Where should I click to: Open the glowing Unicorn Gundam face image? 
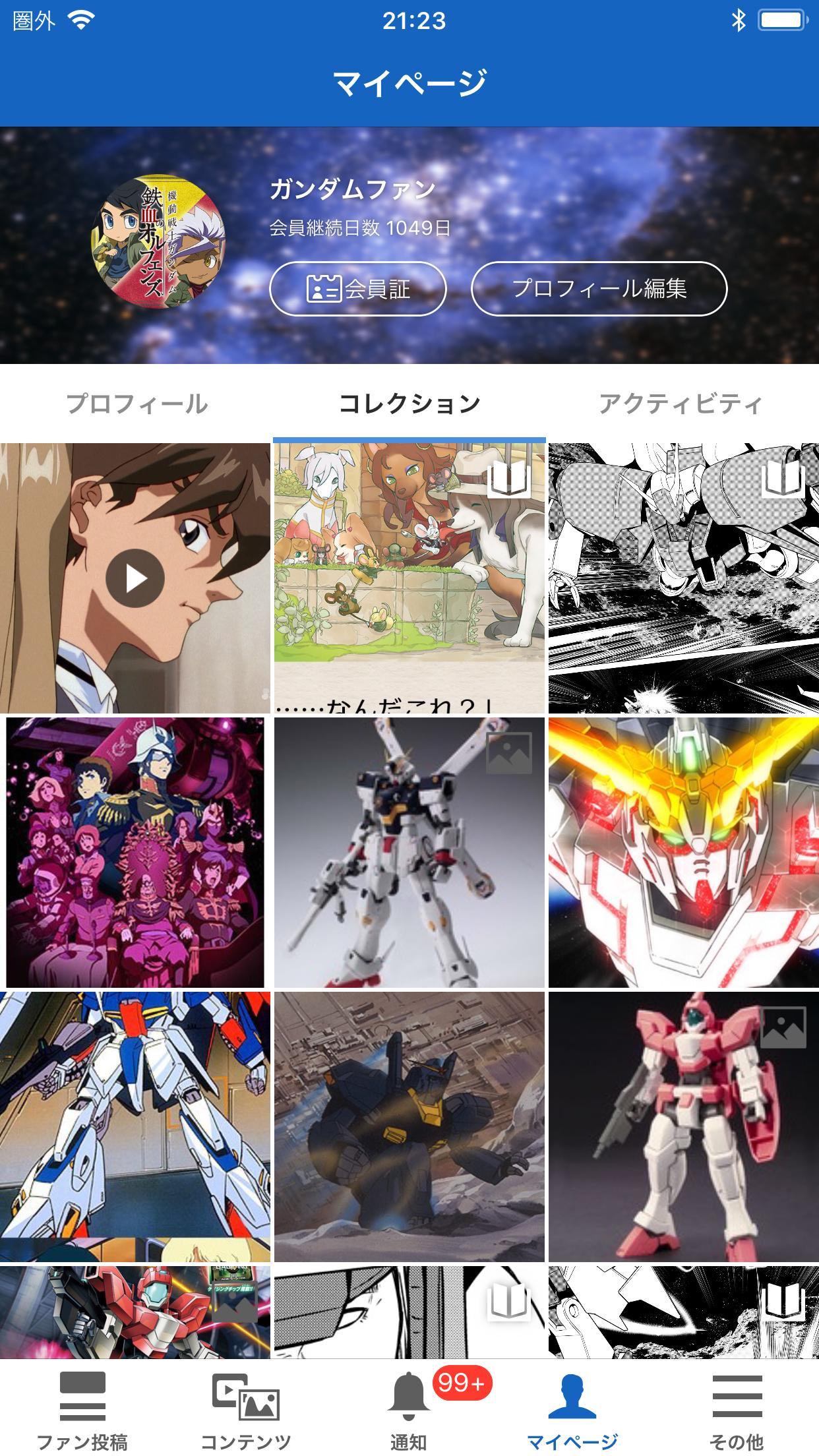click(x=683, y=852)
